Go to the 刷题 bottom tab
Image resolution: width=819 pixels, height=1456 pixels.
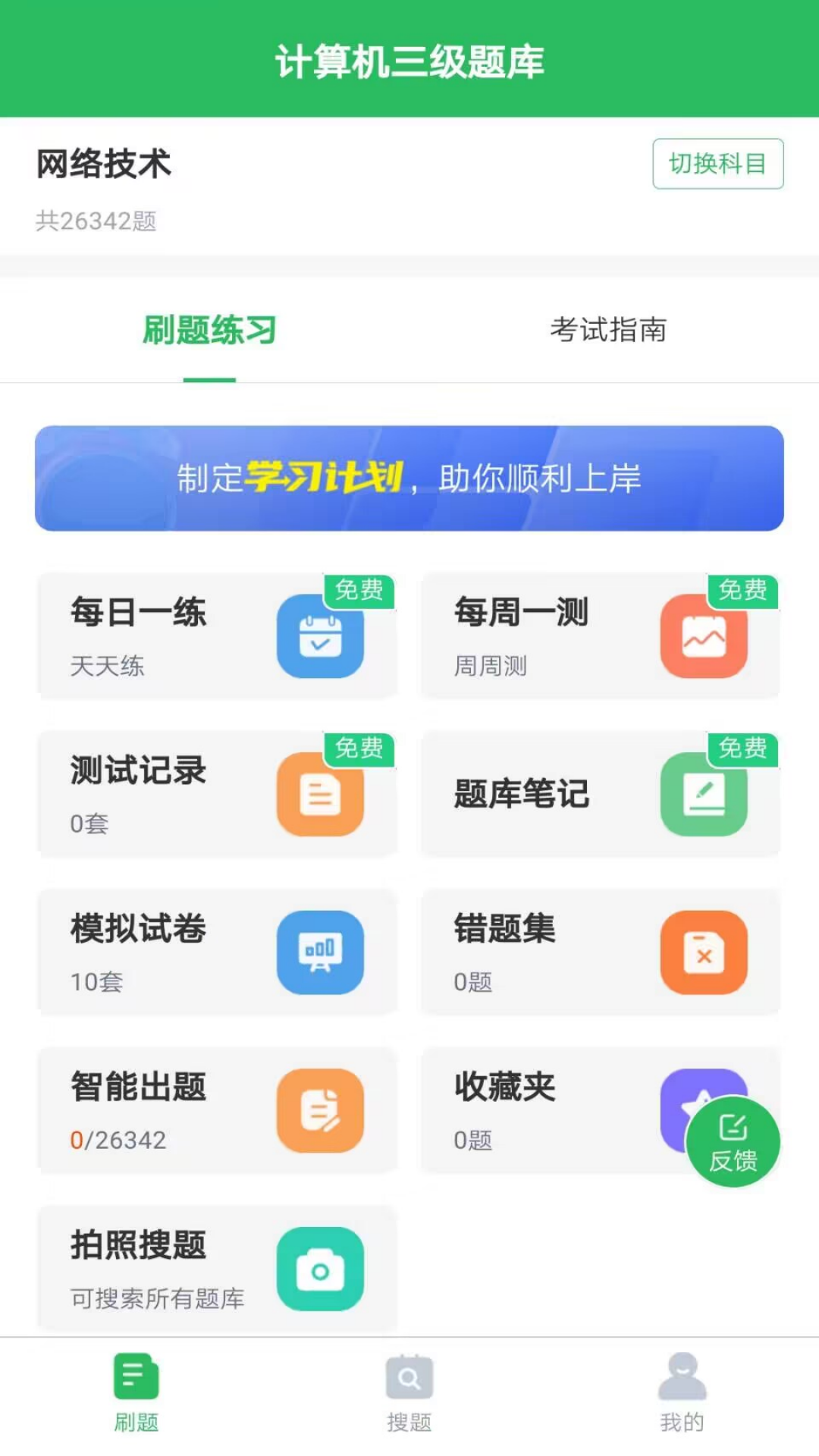coord(136,1392)
